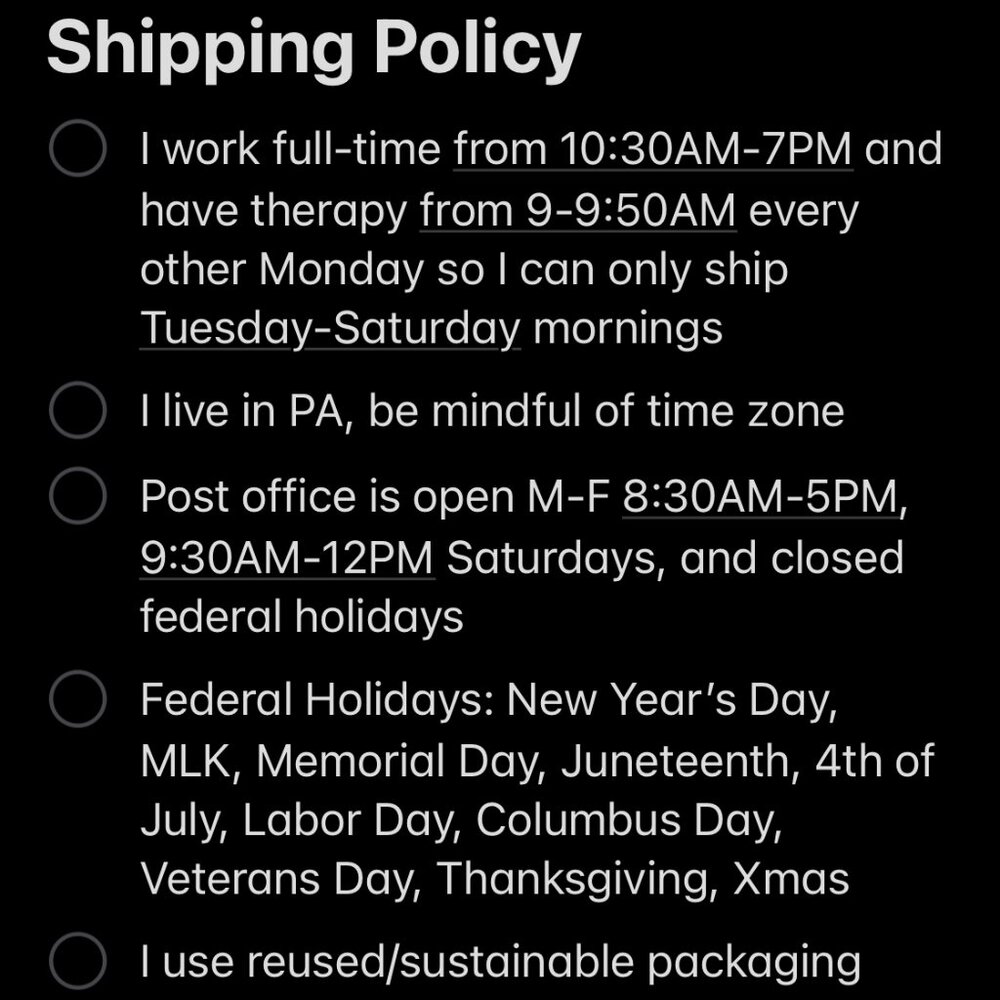Screen dimensions: 1000x1000
Task: Open the underlined 'from 10:30AM-7PM' time link
Action: (653, 150)
